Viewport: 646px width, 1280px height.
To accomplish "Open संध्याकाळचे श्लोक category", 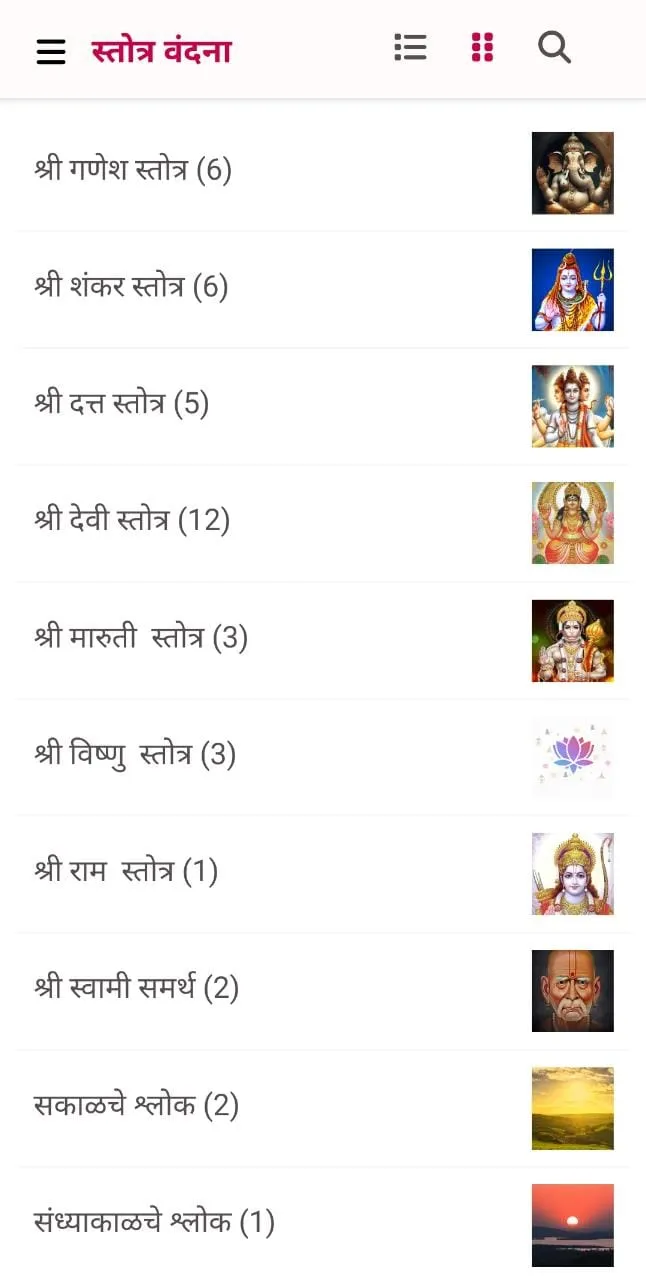I will (323, 1224).
